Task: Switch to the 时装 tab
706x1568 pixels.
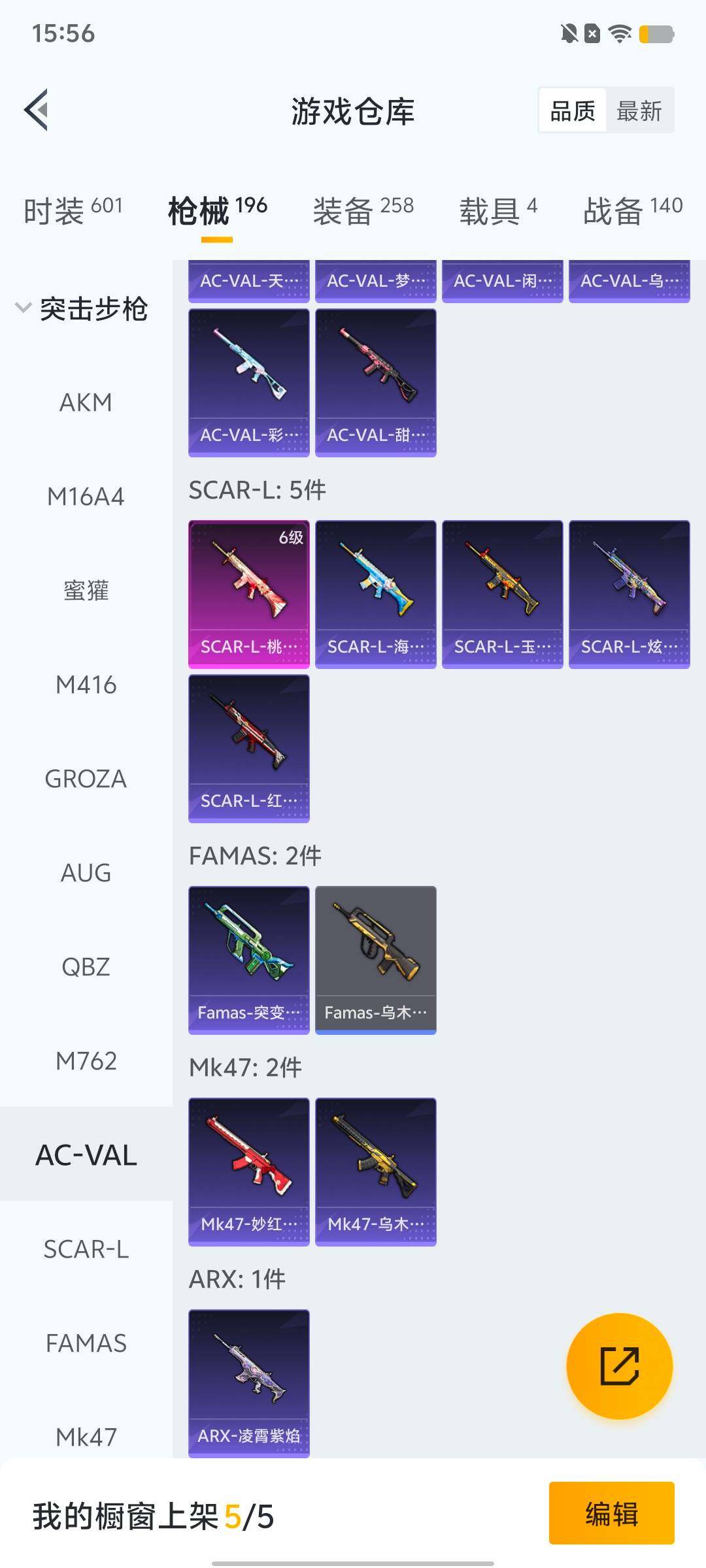Action: click(x=73, y=210)
